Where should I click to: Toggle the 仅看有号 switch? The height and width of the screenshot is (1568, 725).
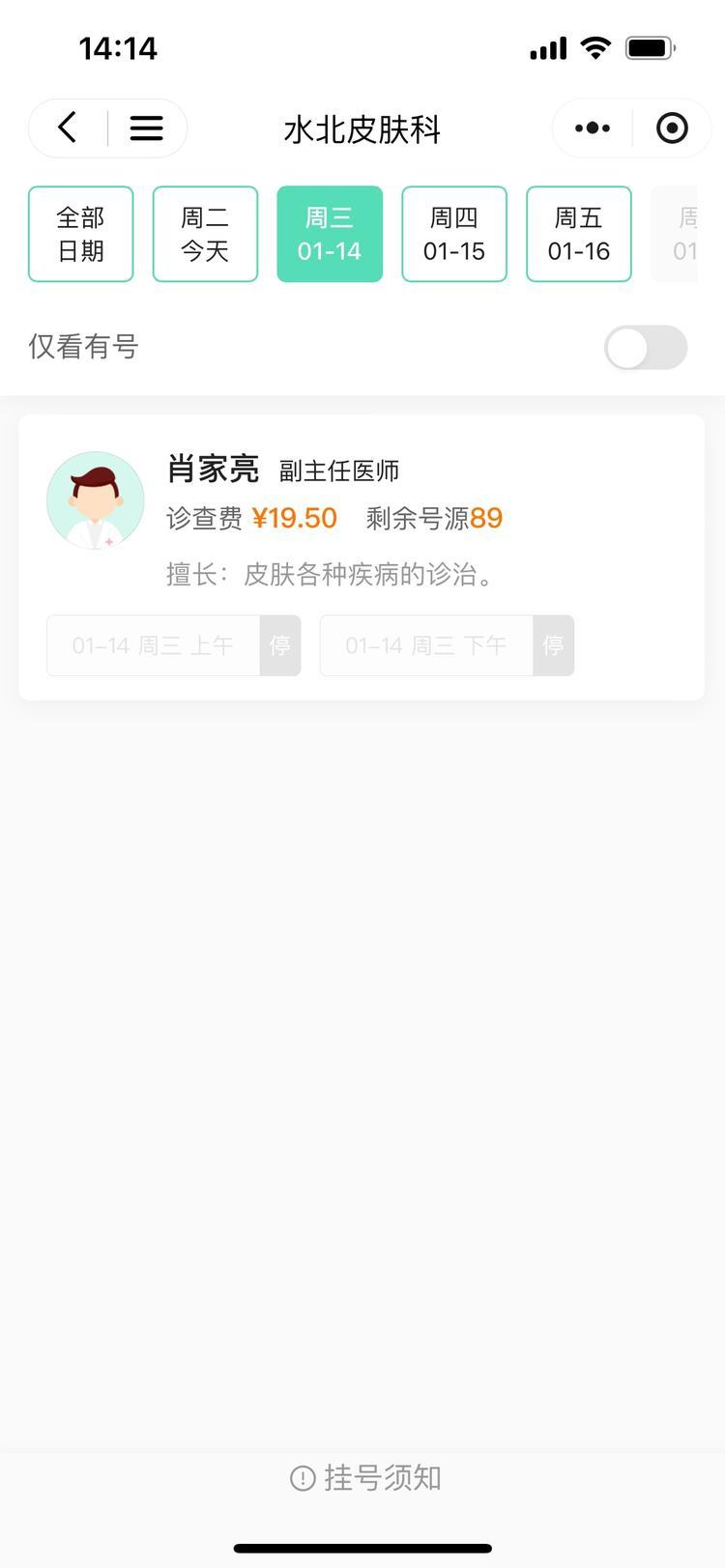tap(646, 348)
